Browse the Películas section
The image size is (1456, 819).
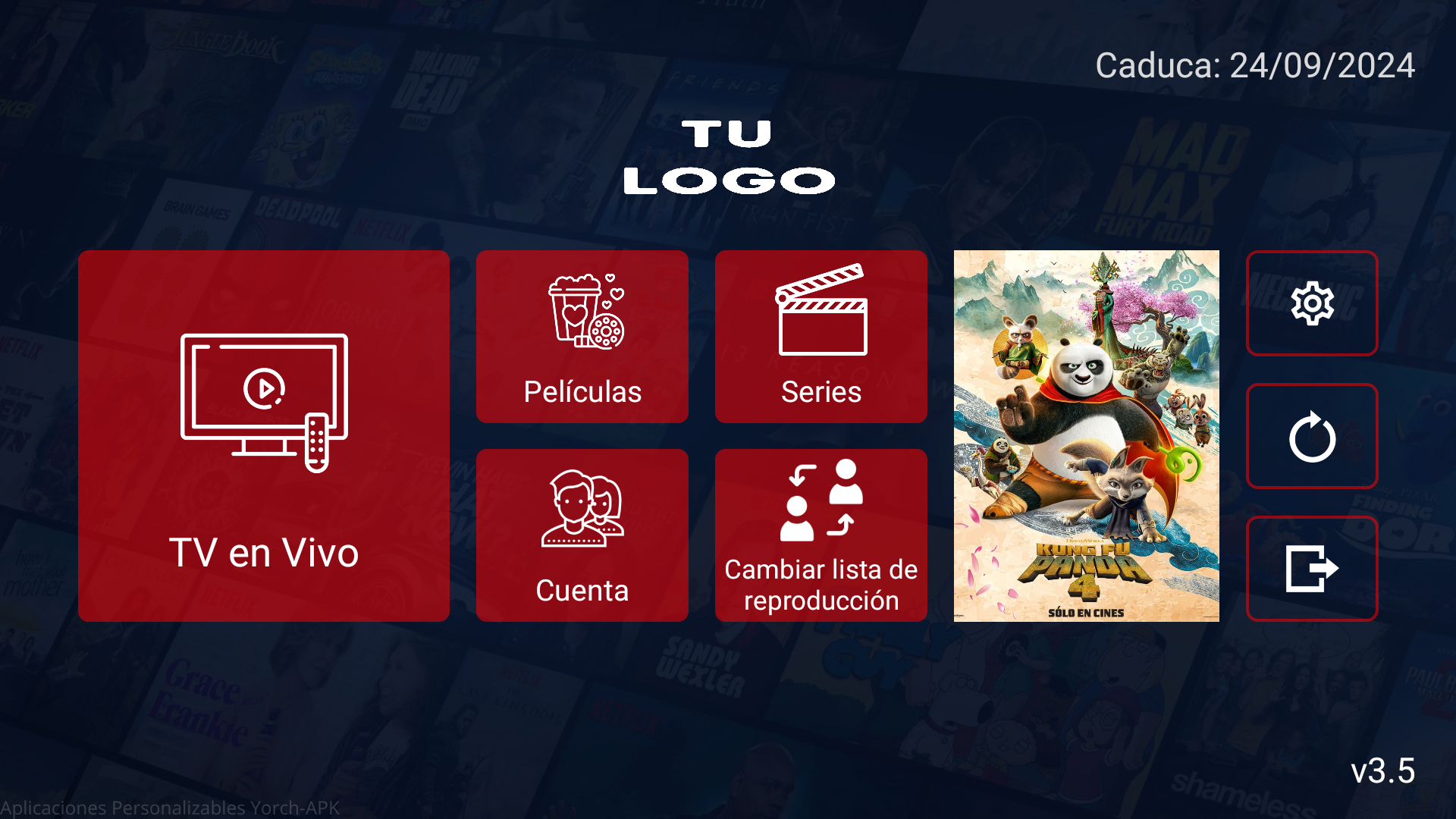(582, 337)
